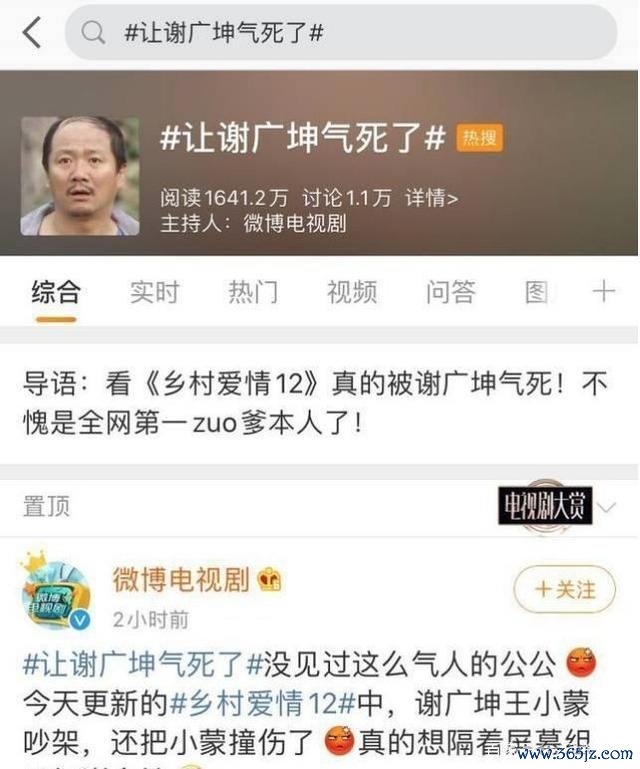Image resolution: width=640 pixels, height=769 pixels.
Task: Tap the search box with #让谢广坤气死了#
Action: pos(340,32)
